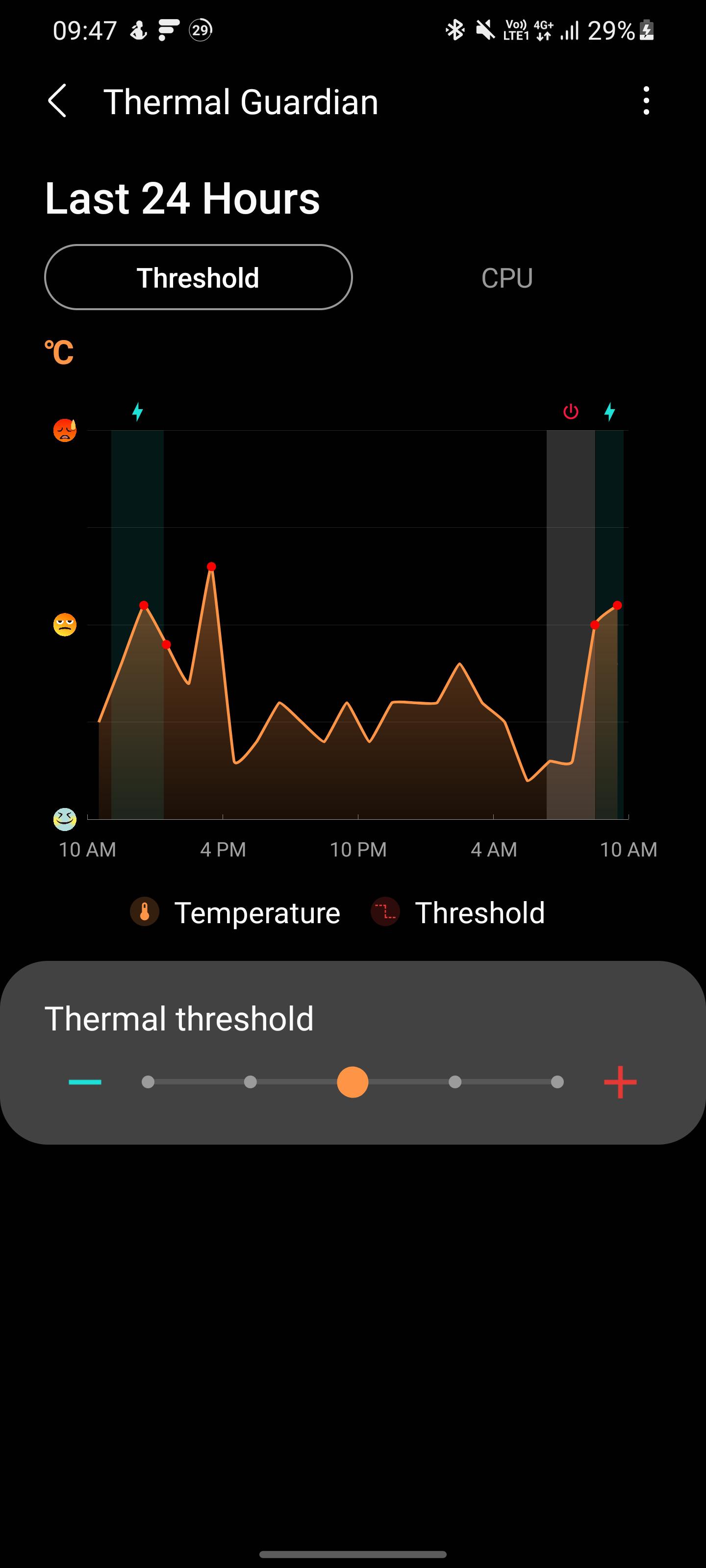Open the three-dot overflow menu

[x=646, y=101]
